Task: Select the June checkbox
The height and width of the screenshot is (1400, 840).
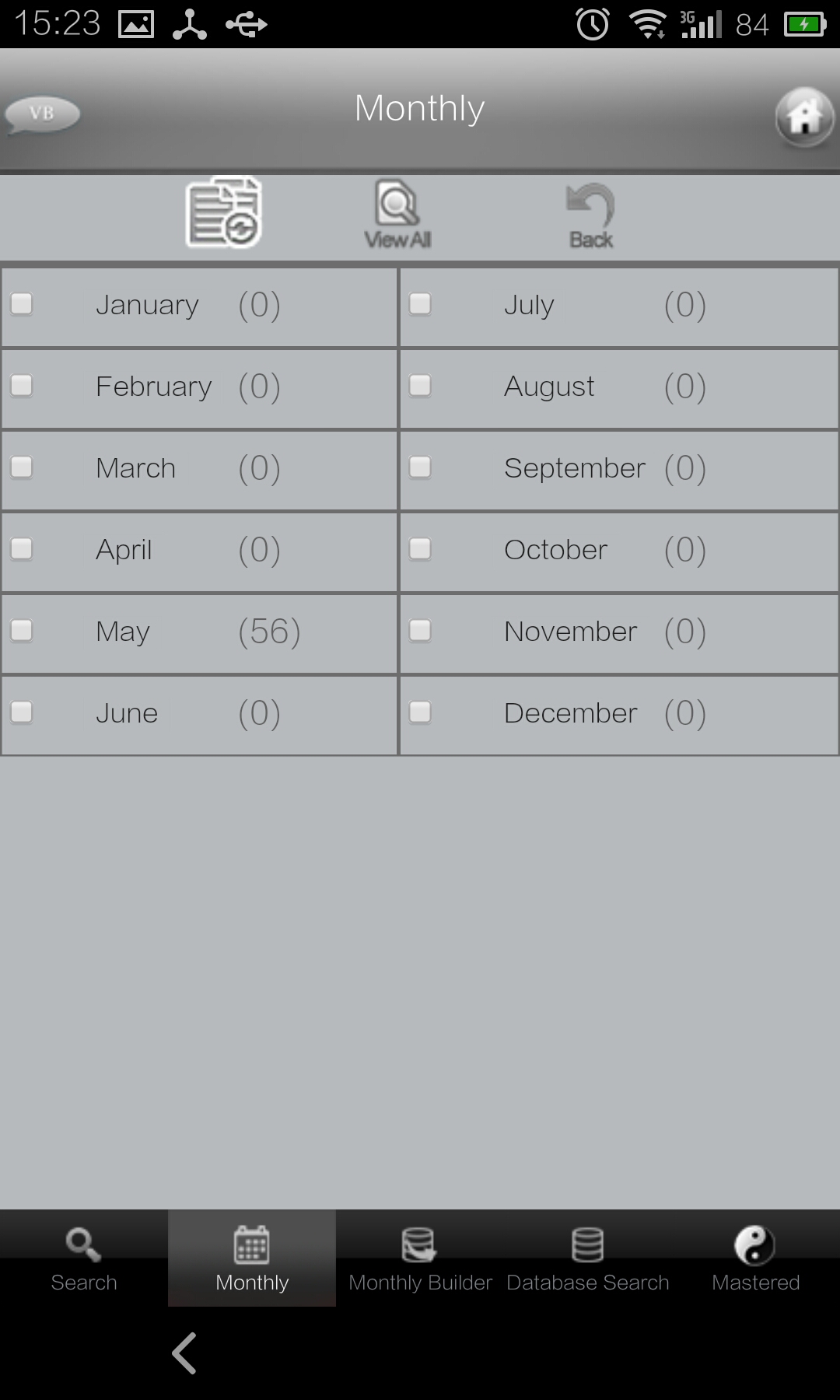Action: [x=22, y=712]
